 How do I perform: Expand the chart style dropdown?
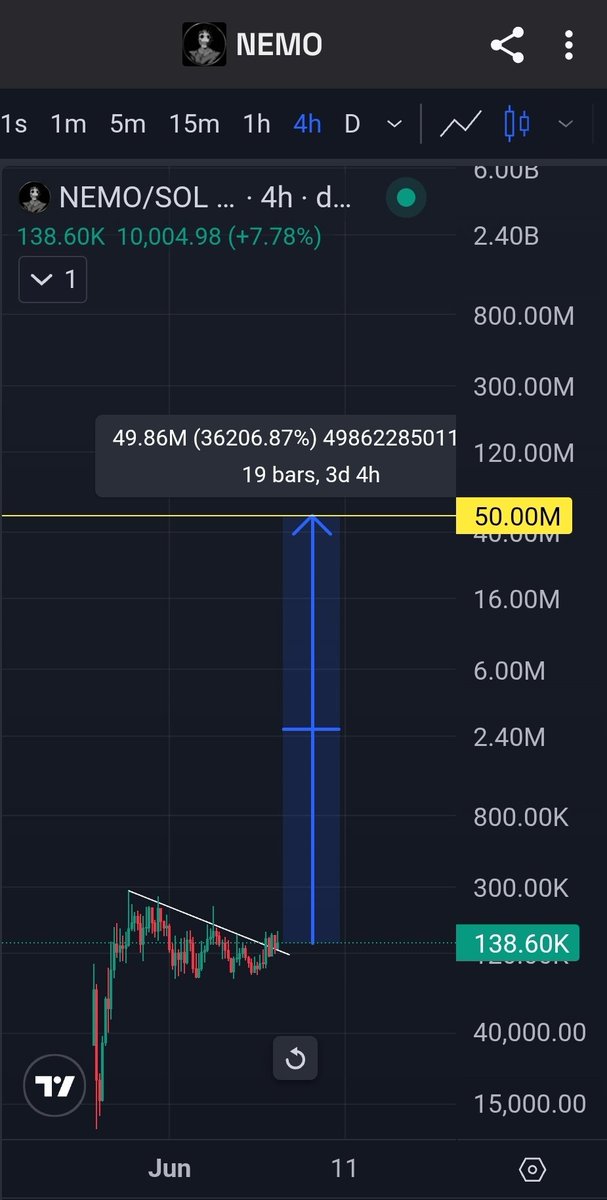(x=565, y=124)
